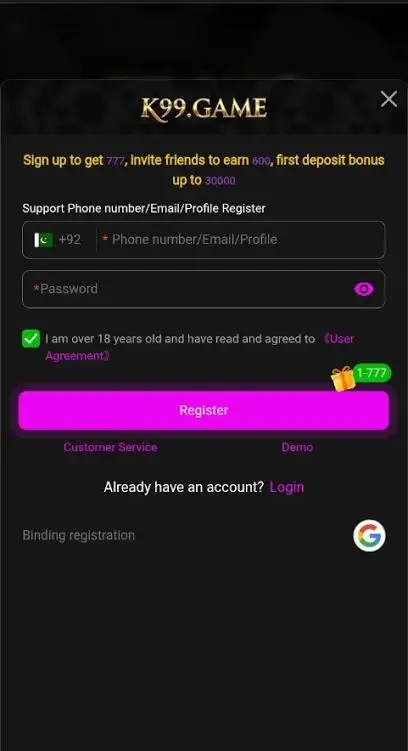Open the Demo link
Image resolution: width=408 pixels, height=751 pixels.
[297, 447]
